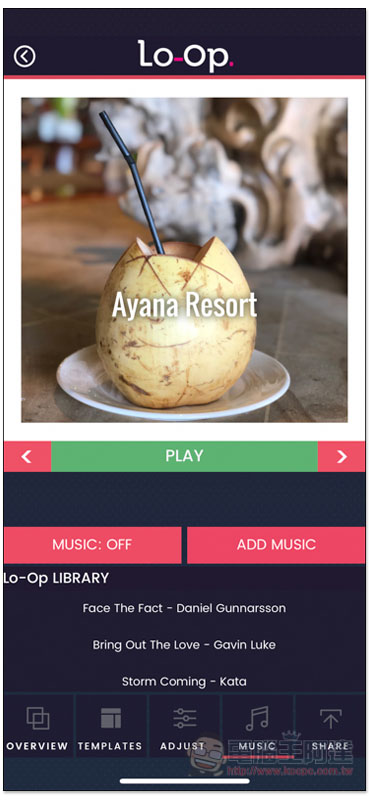Open the Share tab

(330, 726)
